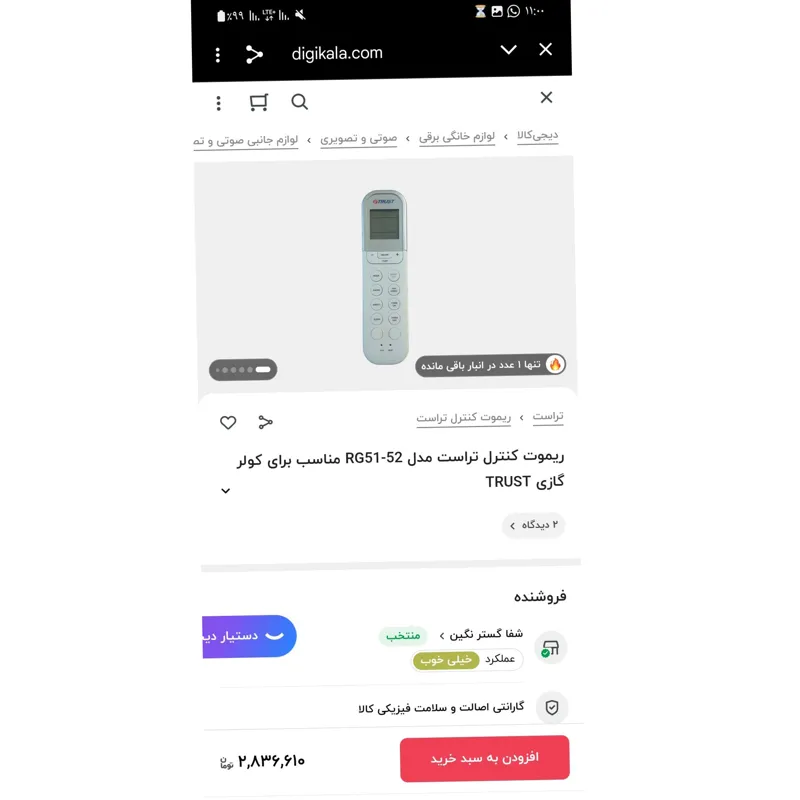The image size is (800, 800).
Task: Close the product page
Action: click(546, 97)
